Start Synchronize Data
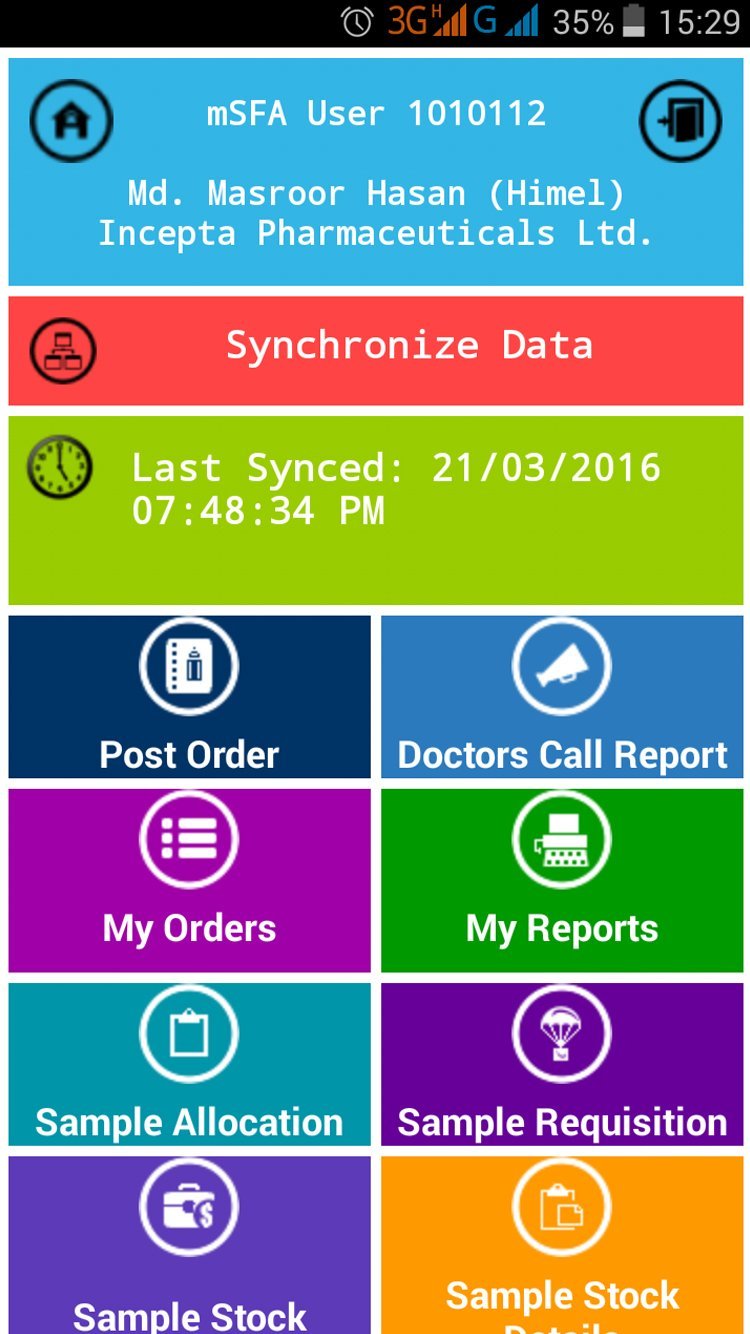 pyautogui.click(x=376, y=350)
